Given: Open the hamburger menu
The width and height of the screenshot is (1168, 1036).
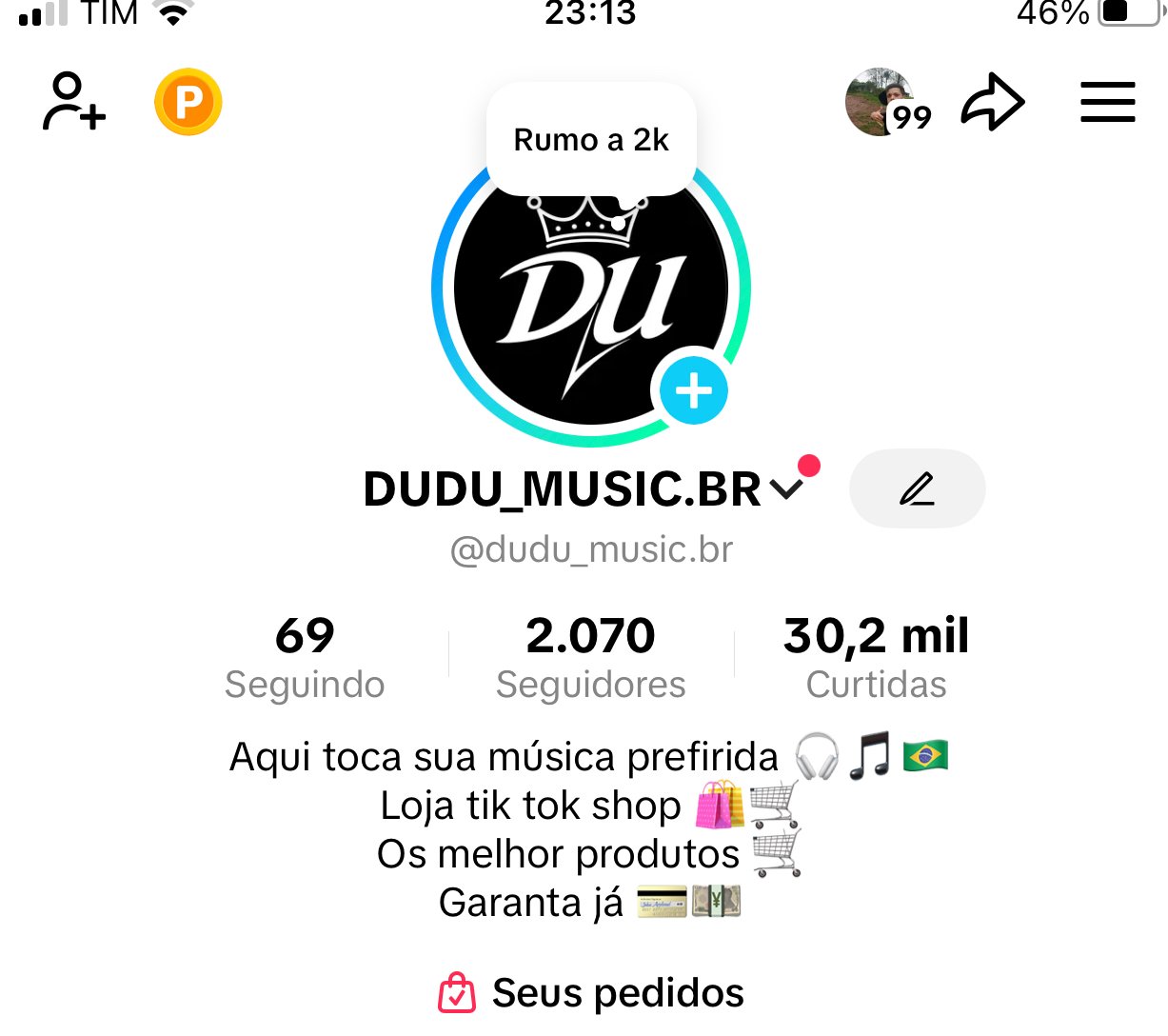Looking at the screenshot, I should (1107, 102).
